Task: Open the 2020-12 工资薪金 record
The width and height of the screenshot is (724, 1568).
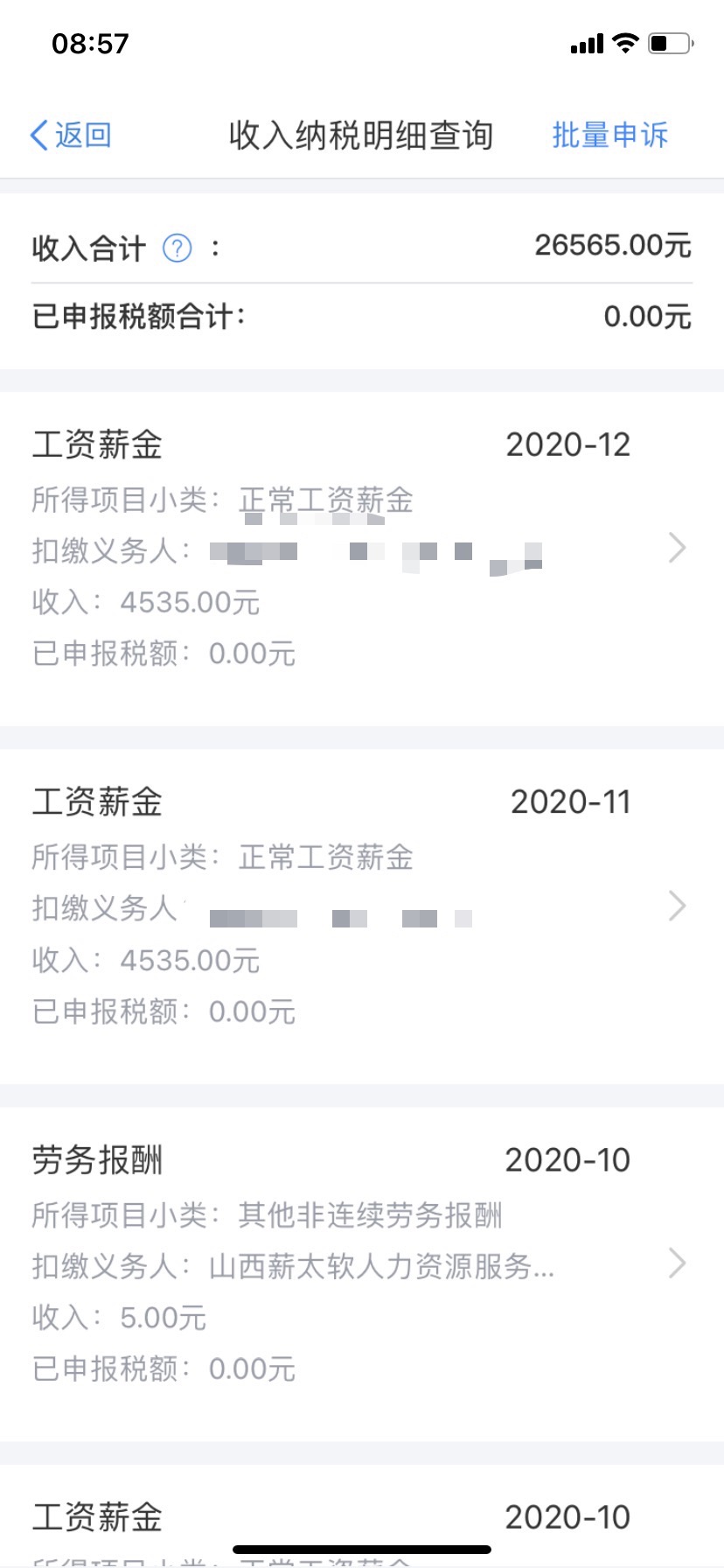Action: 362,558
